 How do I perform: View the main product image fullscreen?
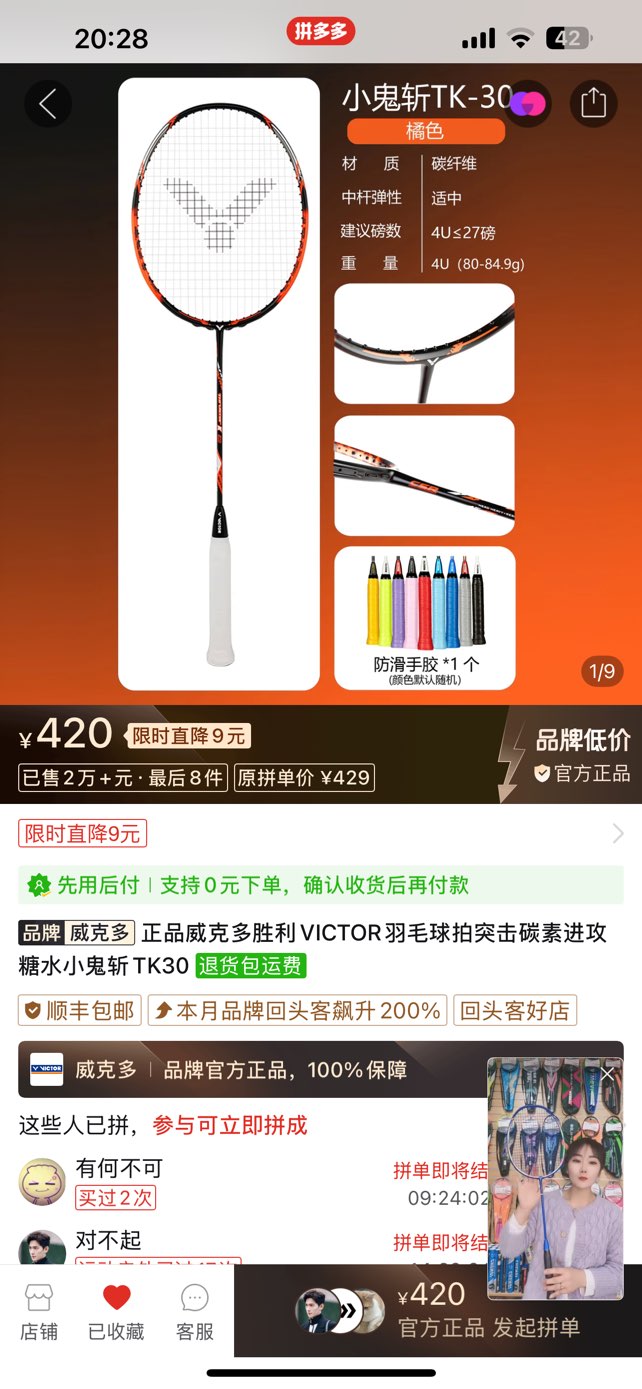(x=219, y=384)
